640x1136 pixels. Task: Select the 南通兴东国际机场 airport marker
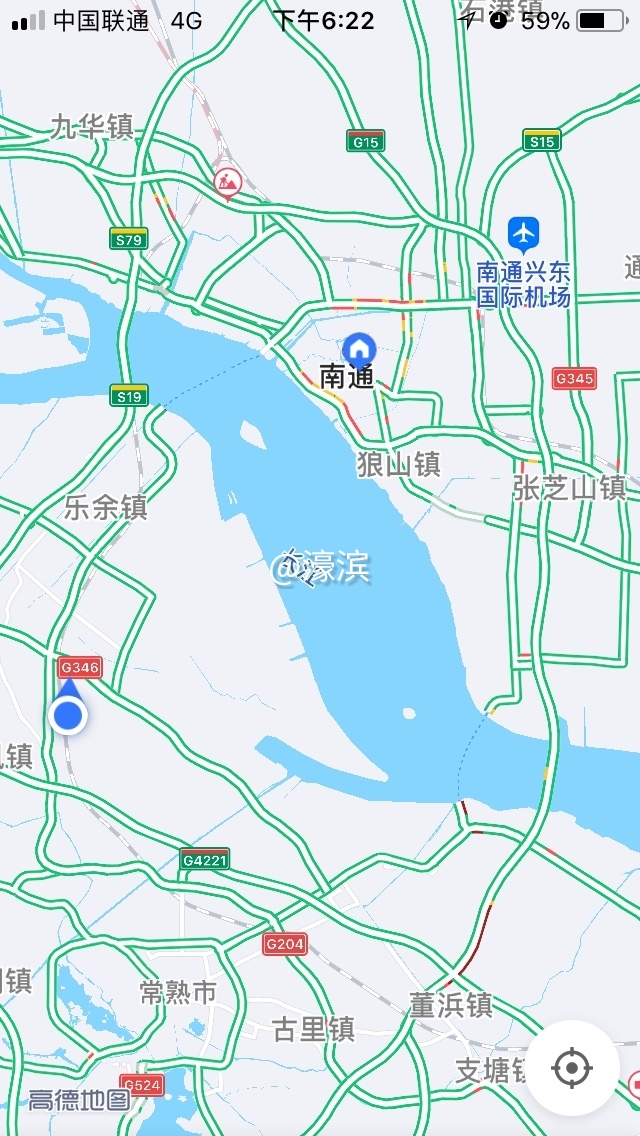pos(522,234)
